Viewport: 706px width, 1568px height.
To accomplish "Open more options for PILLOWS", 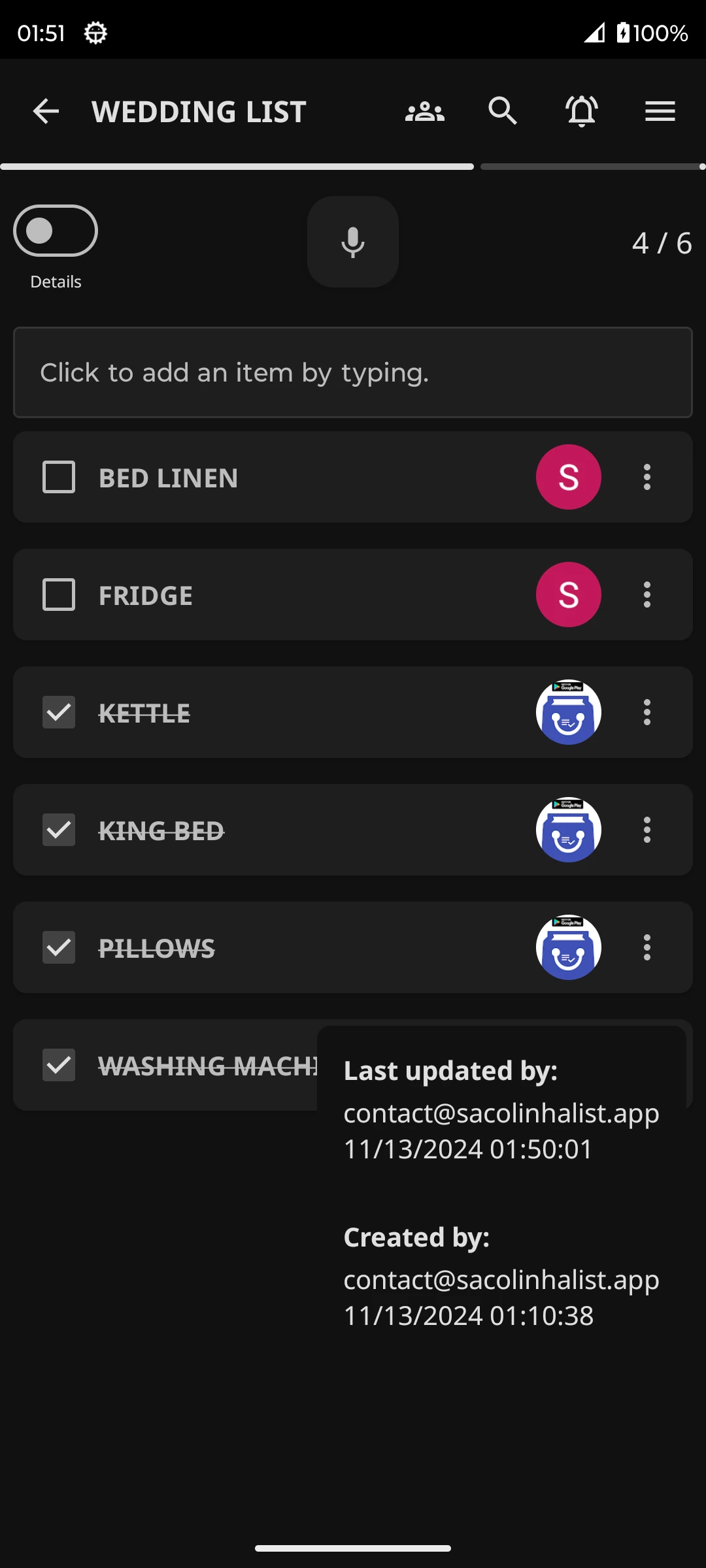I will tap(647, 947).
